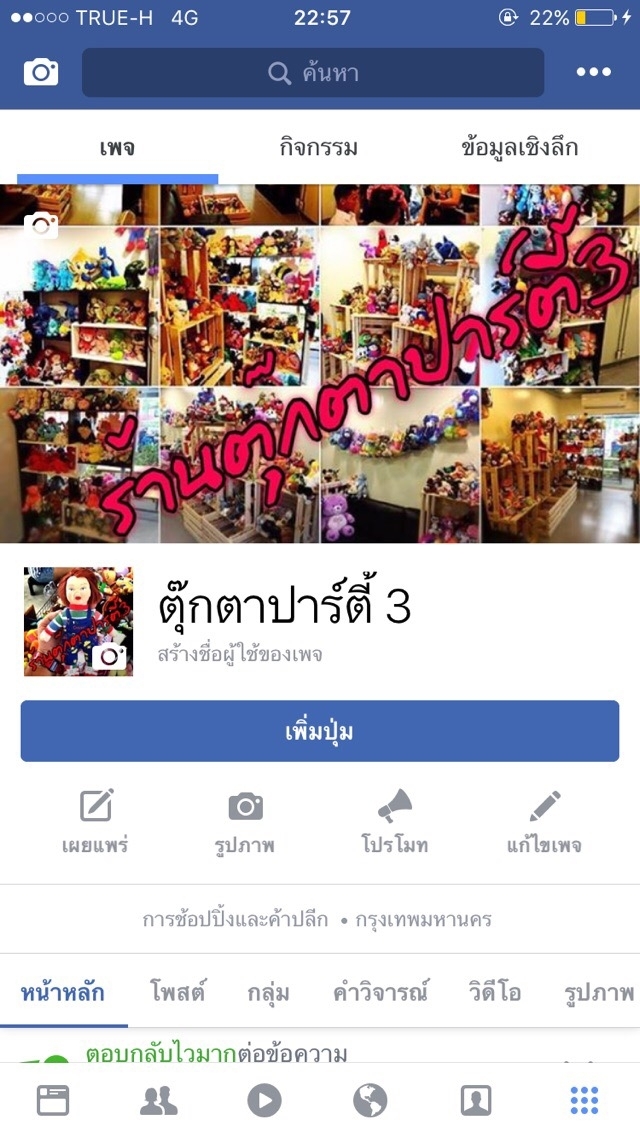Screen dimensions: 640x1138
Task: Switch to the โพสต์ section tab
Action: pos(177,993)
